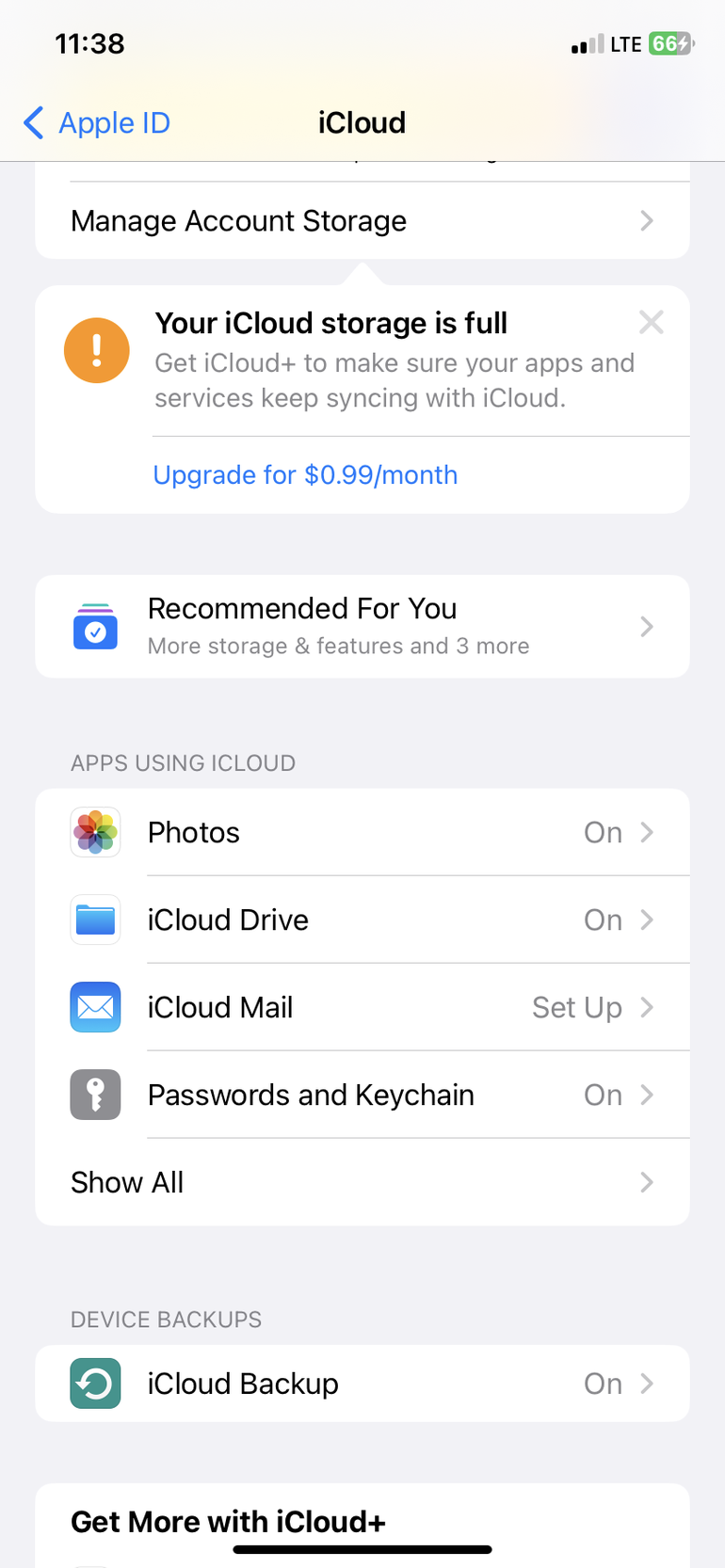Image resolution: width=725 pixels, height=1568 pixels.
Task: Open Manage Account Storage
Action: click(362, 221)
